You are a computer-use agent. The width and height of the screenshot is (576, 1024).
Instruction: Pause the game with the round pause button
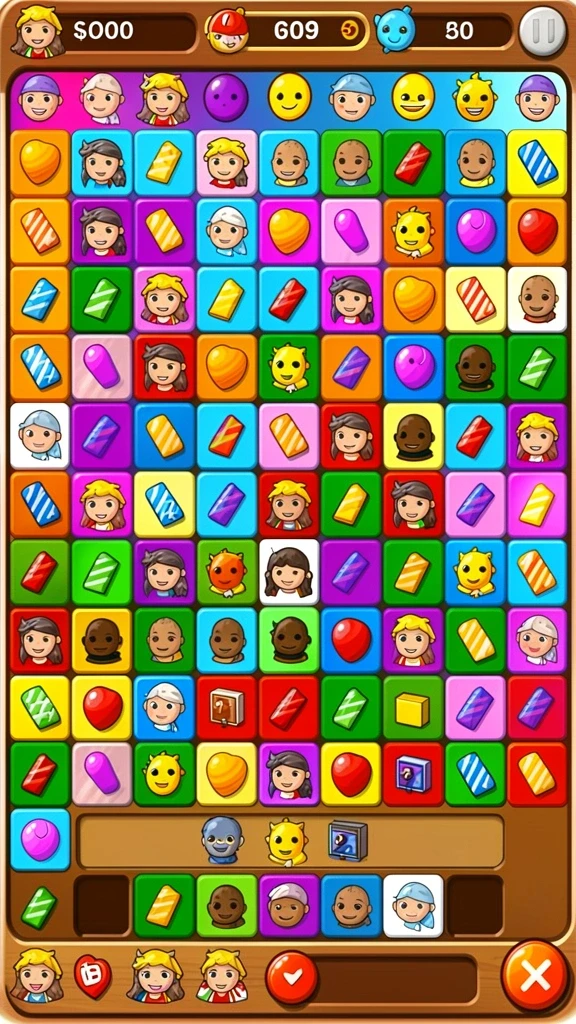click(543, 30)
